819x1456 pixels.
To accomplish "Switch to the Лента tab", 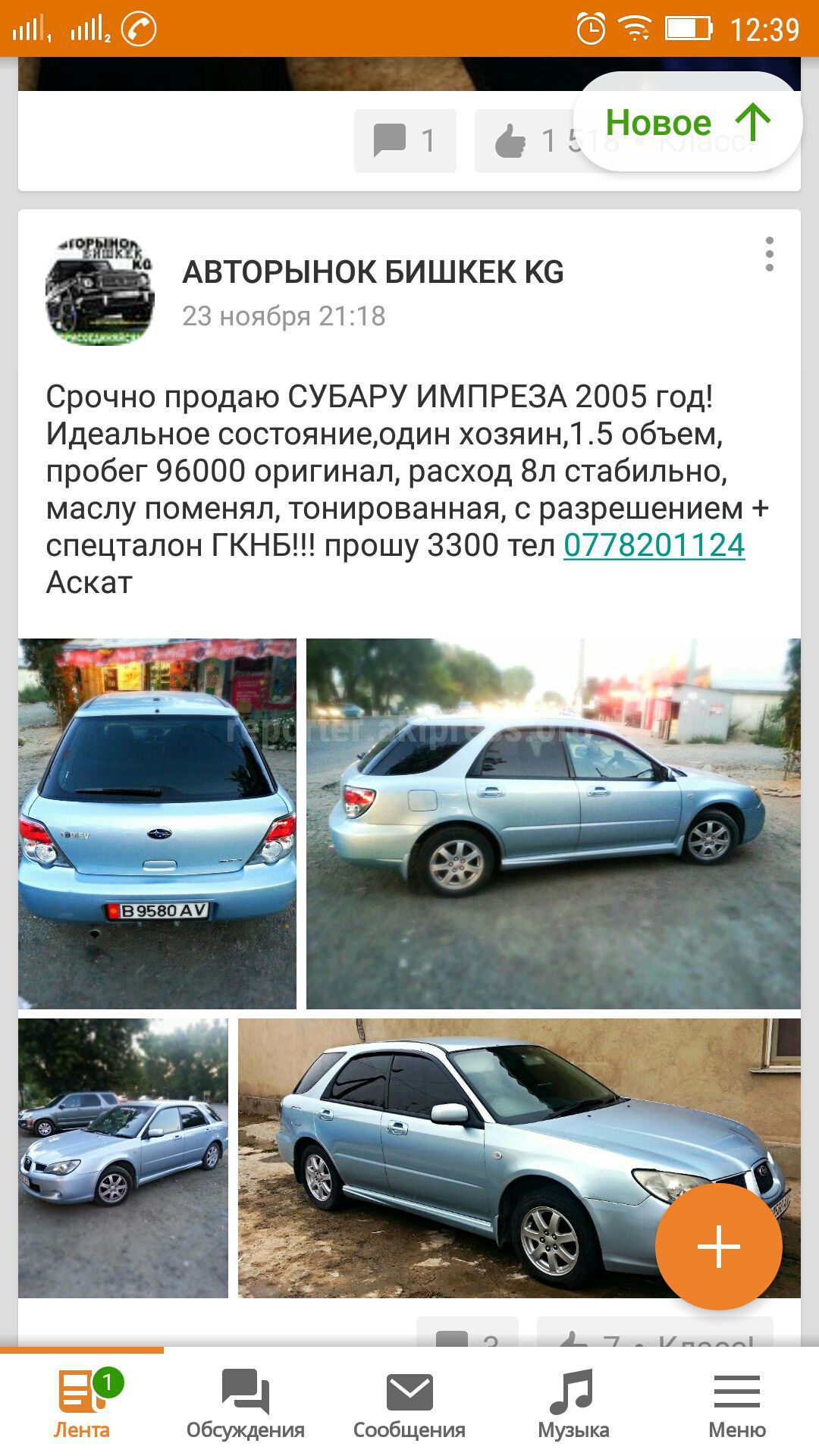I will coord(82,1403).
